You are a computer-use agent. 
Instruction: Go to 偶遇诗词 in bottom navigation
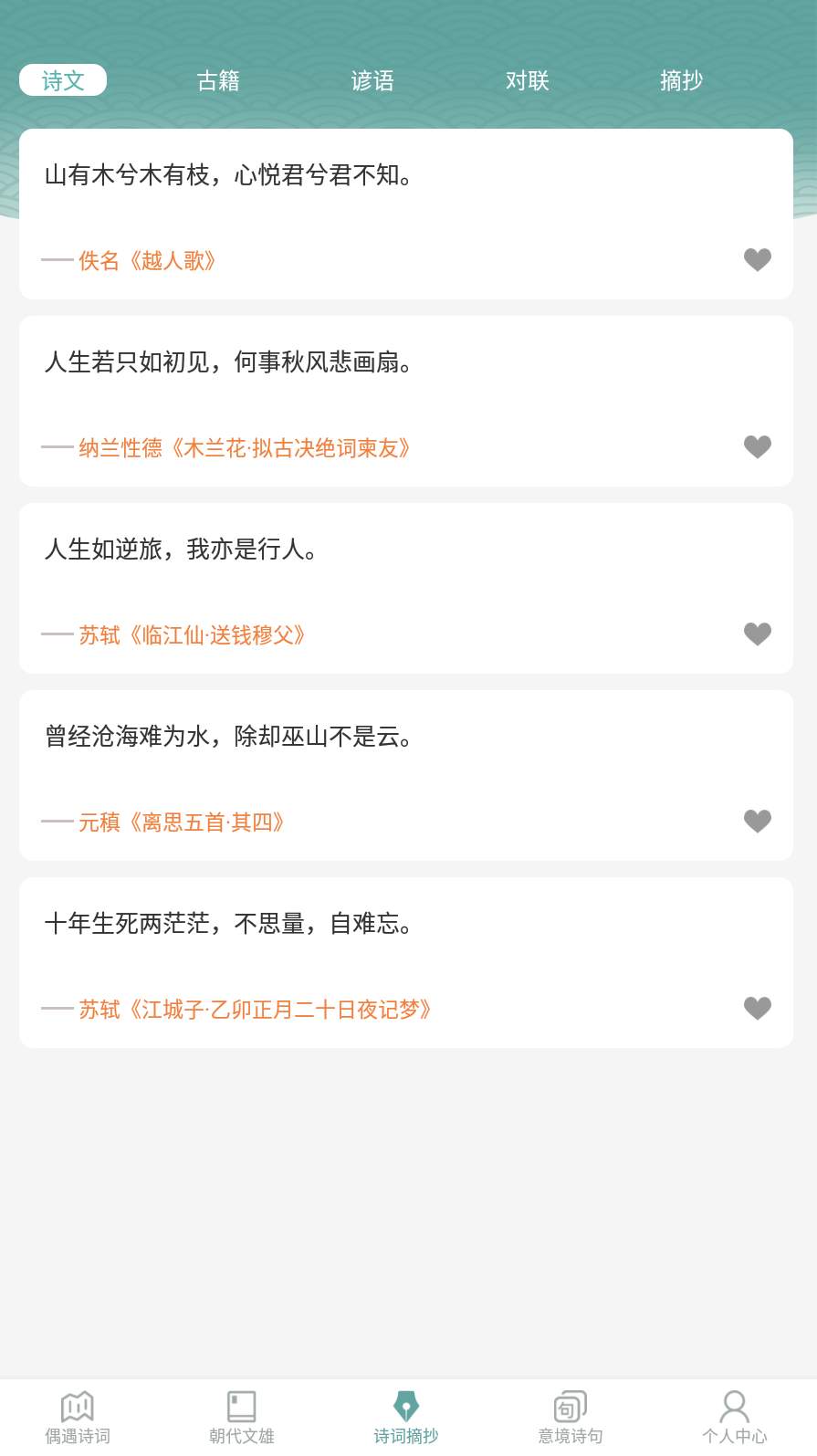pos(78,1418)
